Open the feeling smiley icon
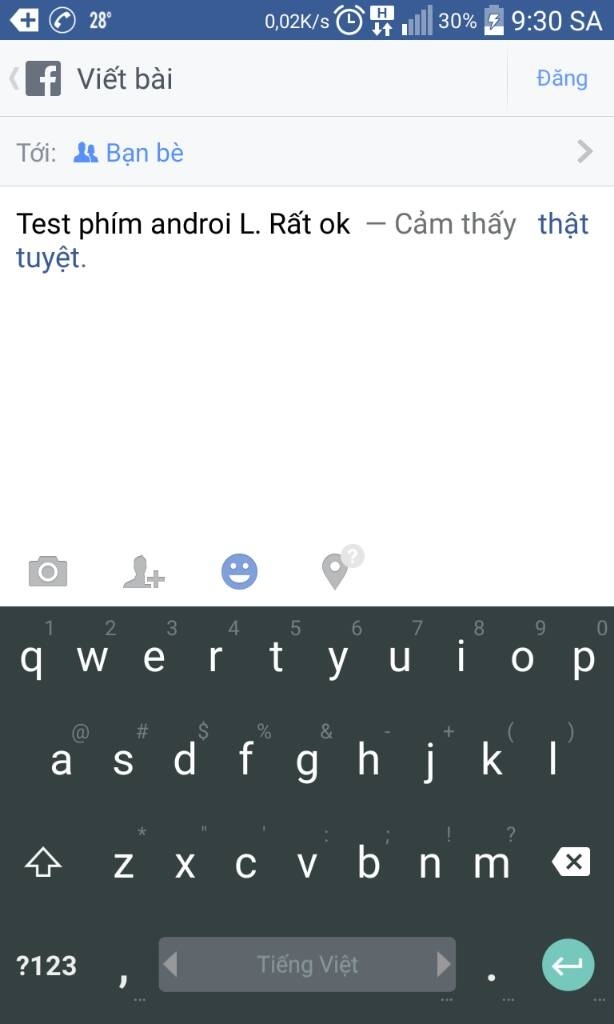Image resolution: width=614 pixels, height=1024 pixels. click(239, 572)
